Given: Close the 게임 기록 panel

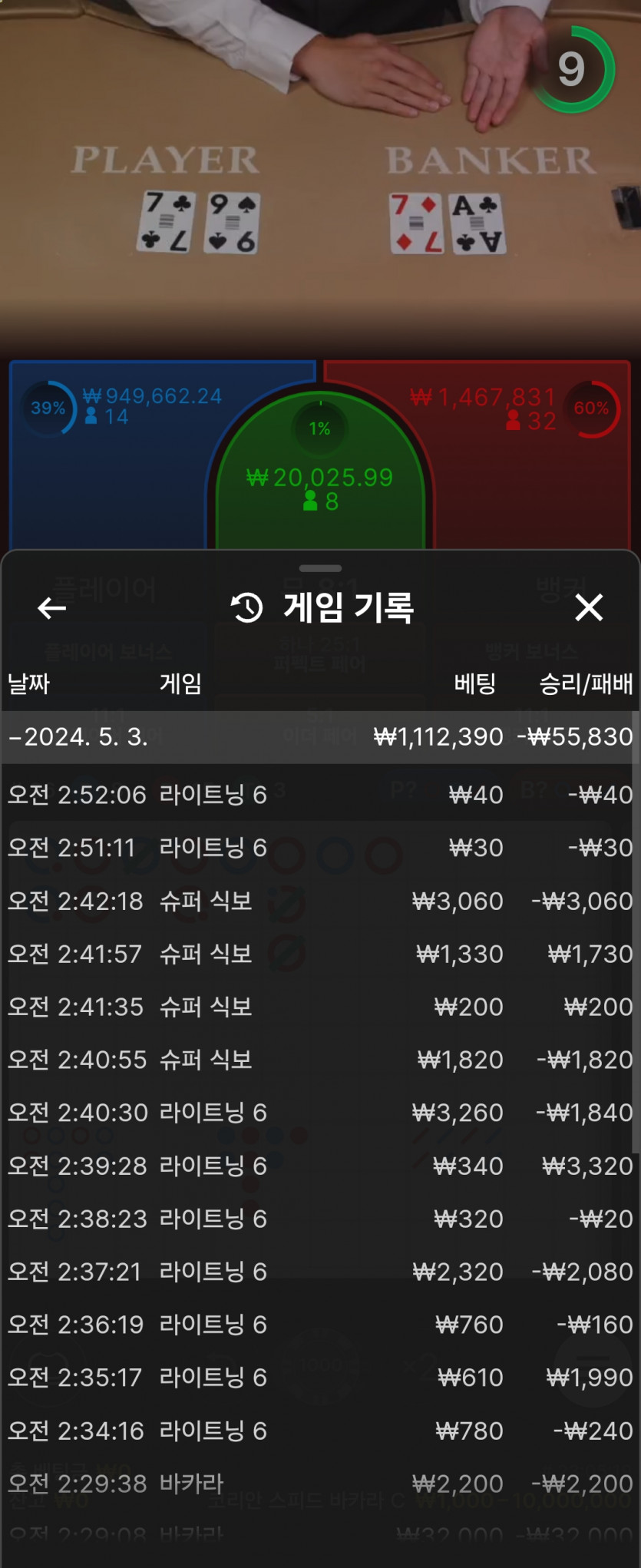Looking at the screenshot, I should [589, 607].
